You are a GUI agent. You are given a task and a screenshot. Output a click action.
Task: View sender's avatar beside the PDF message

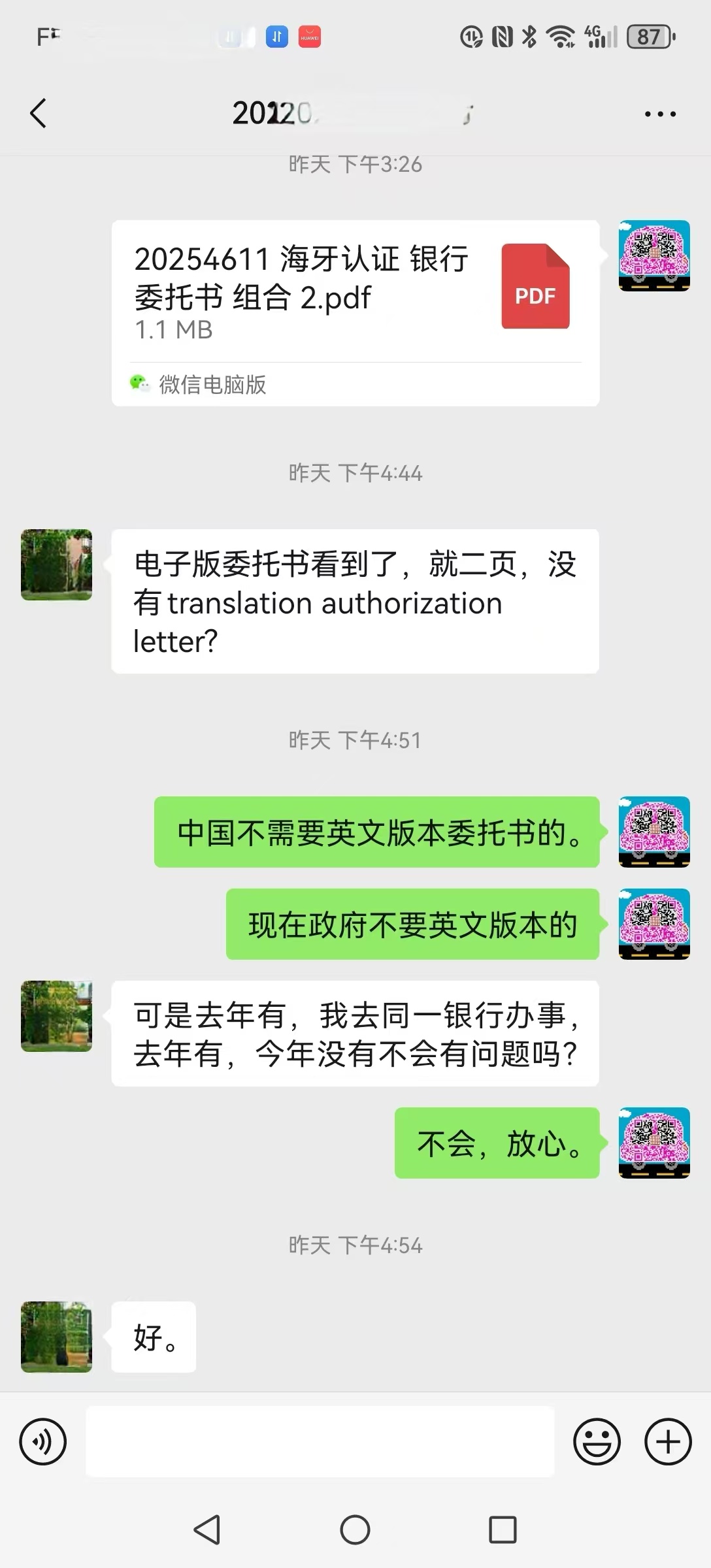pos(654,255)
